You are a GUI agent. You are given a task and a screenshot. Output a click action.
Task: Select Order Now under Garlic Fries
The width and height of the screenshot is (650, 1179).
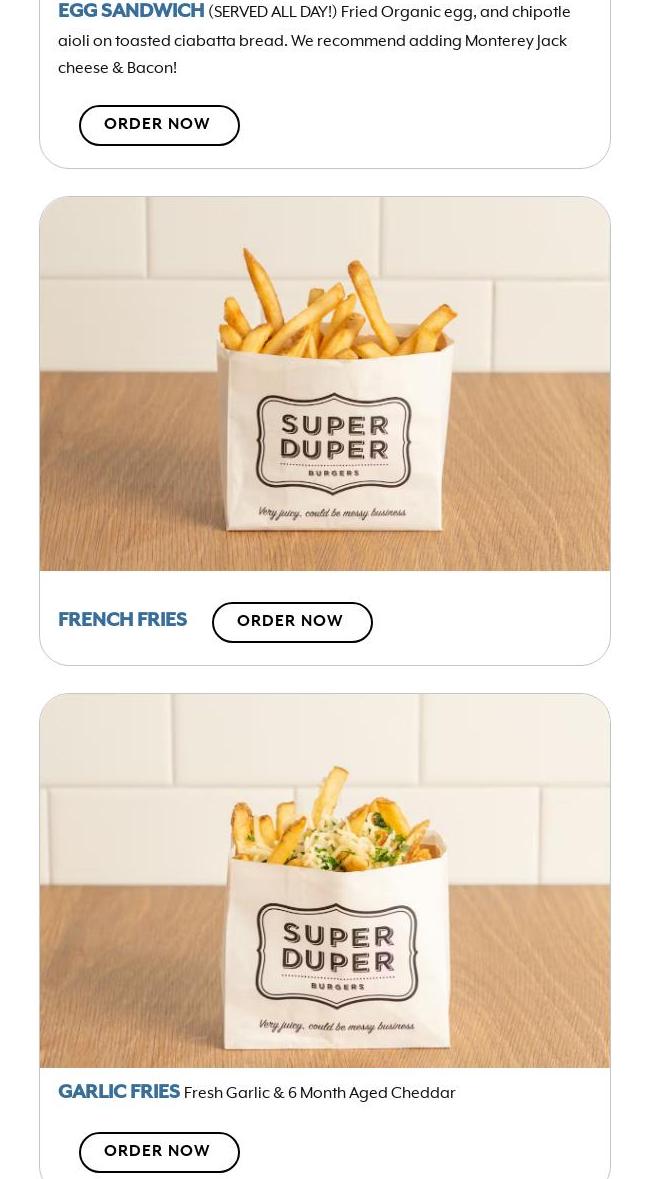tap(159, 1152)
